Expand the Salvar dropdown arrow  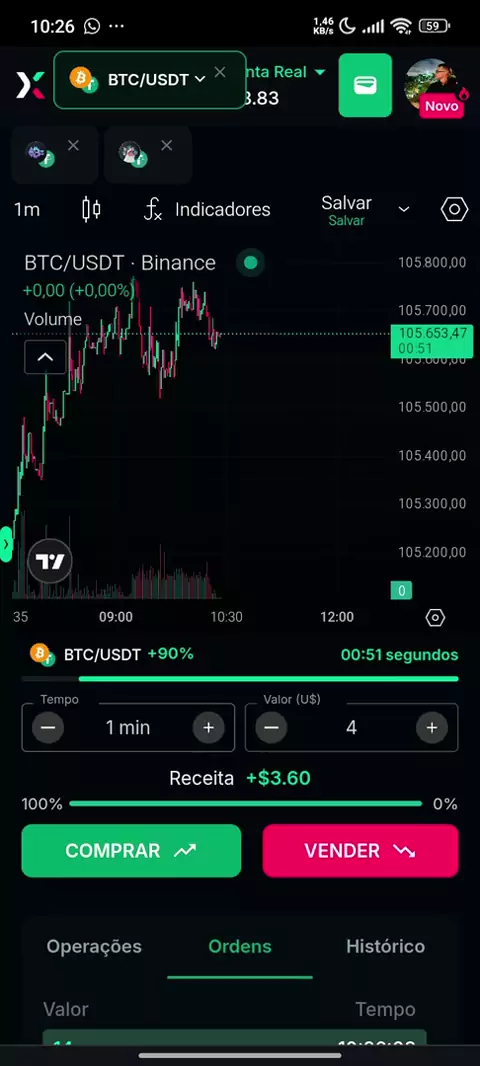pos(404,209)
